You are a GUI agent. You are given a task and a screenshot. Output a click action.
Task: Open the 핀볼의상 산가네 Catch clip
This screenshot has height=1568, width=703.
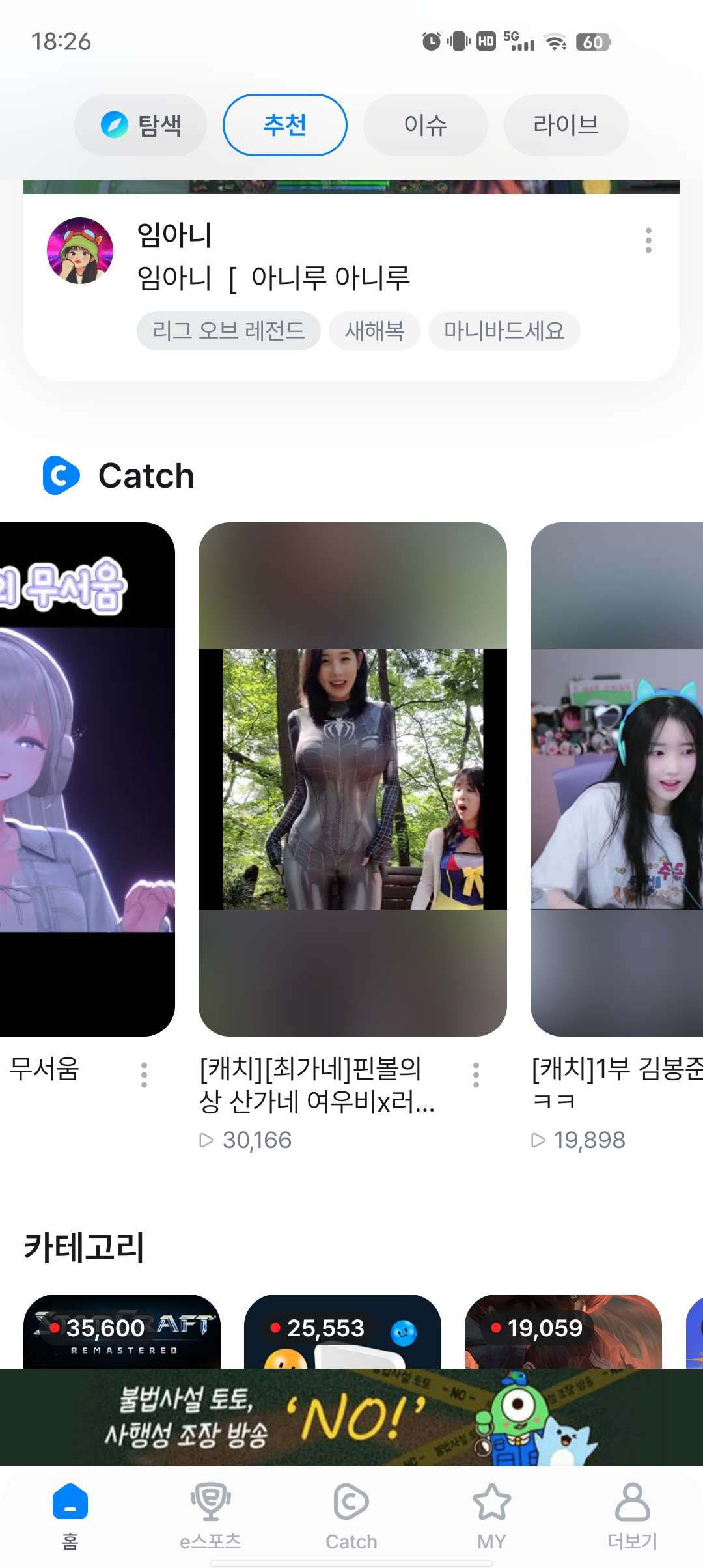[352, 778]
